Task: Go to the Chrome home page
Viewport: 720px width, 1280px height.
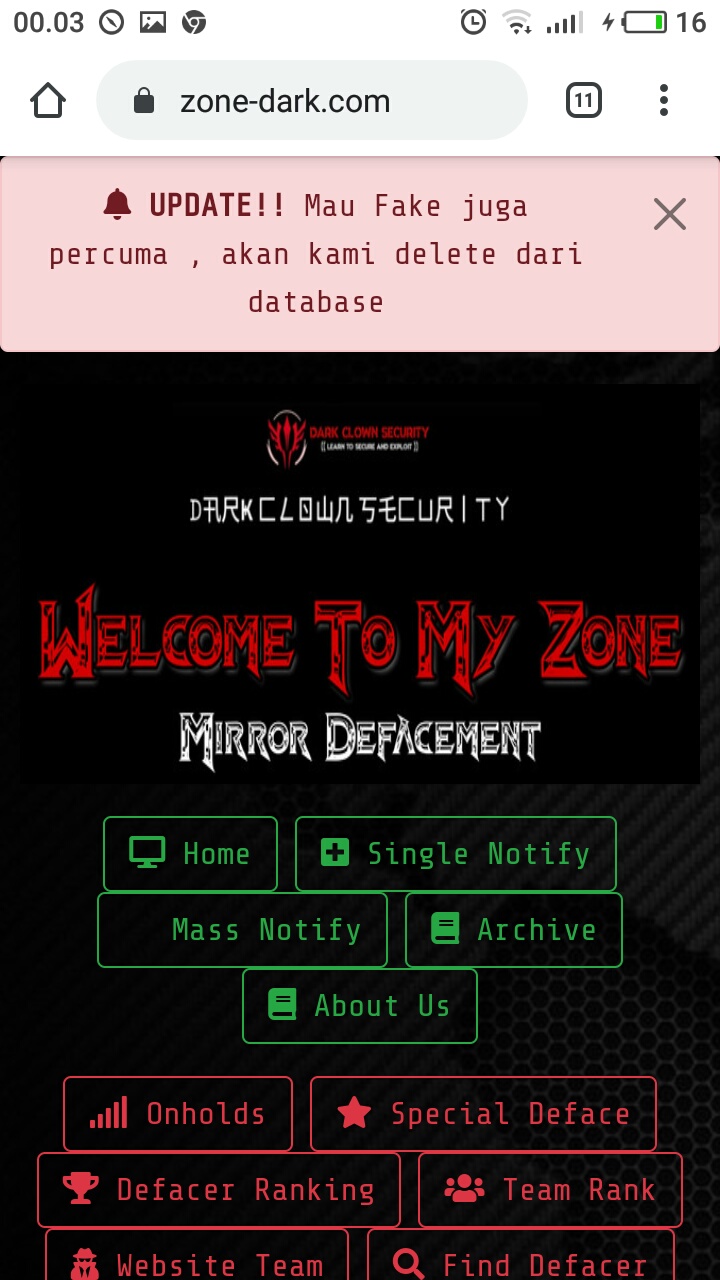Action: tap(48, 100)
